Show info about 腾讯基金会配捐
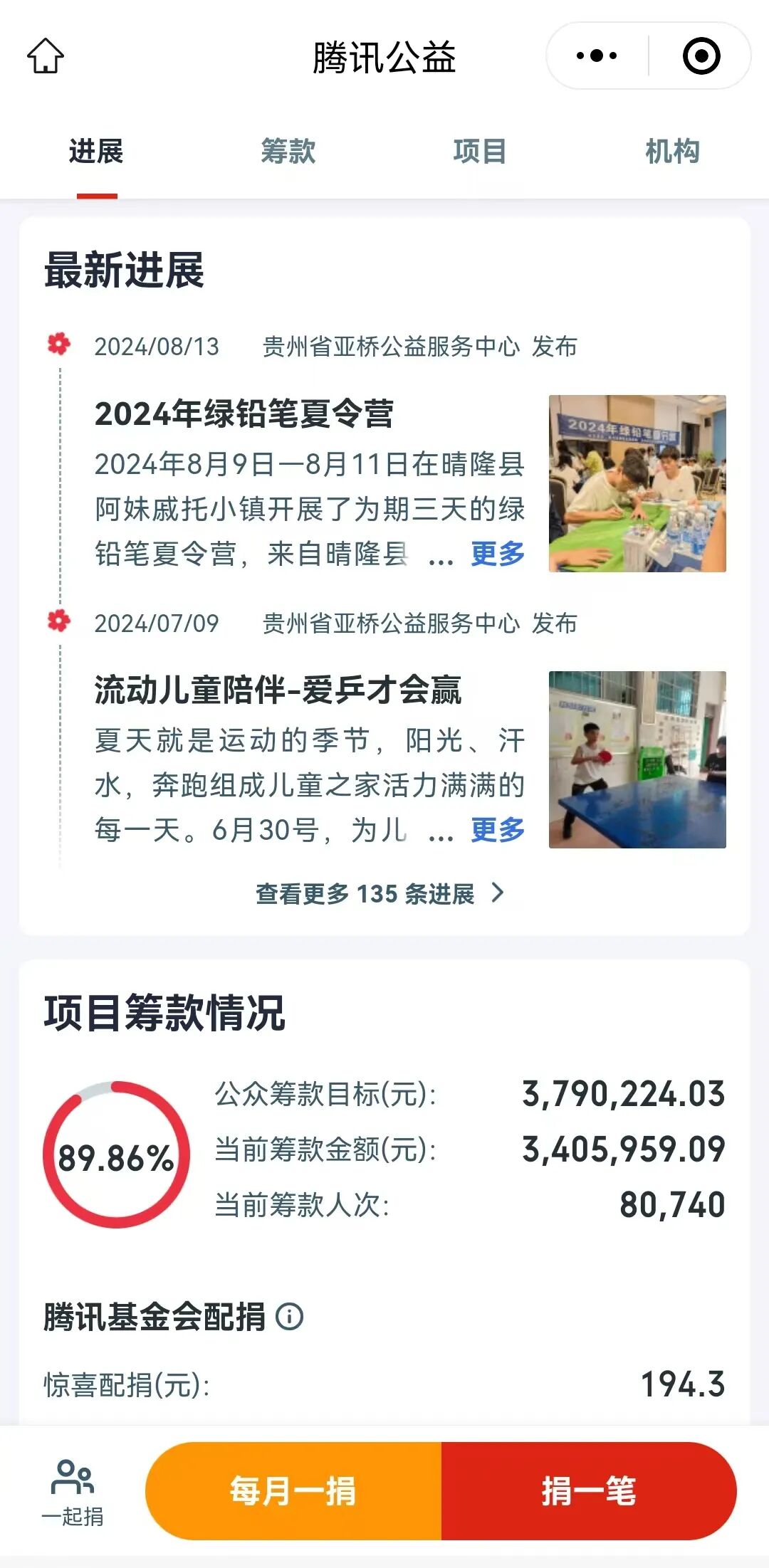The height and width of the screenshot is (1568, 769). [290, 1317]
